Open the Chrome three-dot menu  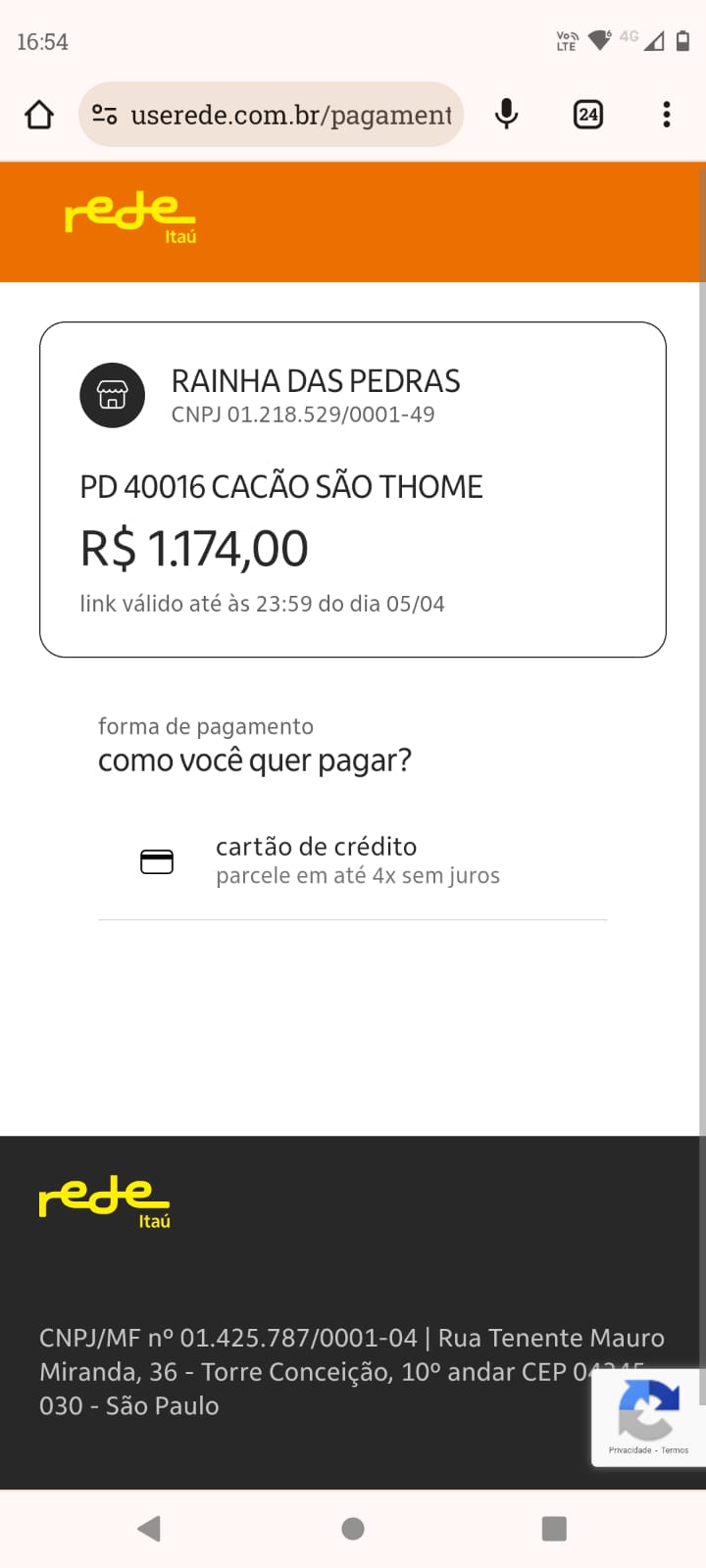667,114
